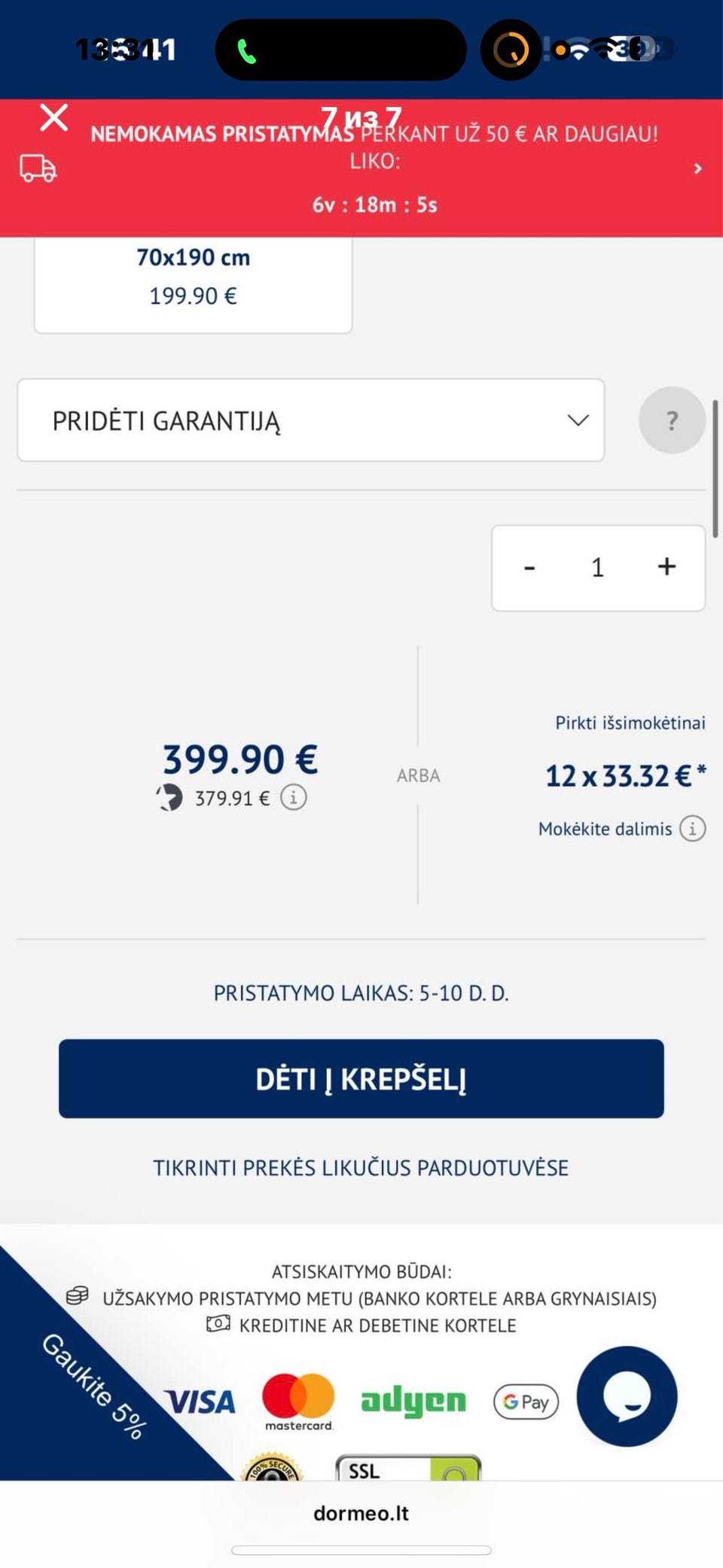Show info about the 379.91 € price

294,797
